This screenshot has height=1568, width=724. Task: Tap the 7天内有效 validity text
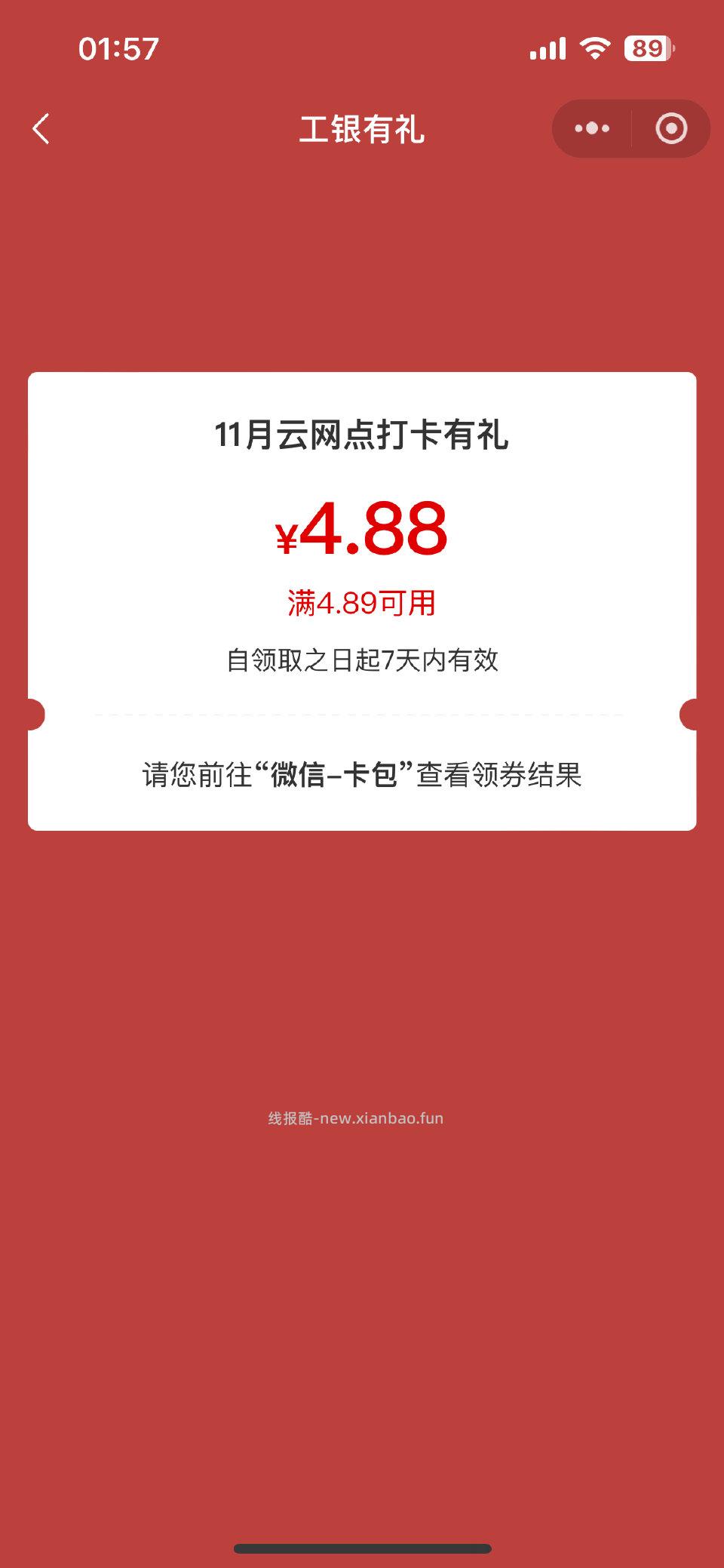(362, 659)
